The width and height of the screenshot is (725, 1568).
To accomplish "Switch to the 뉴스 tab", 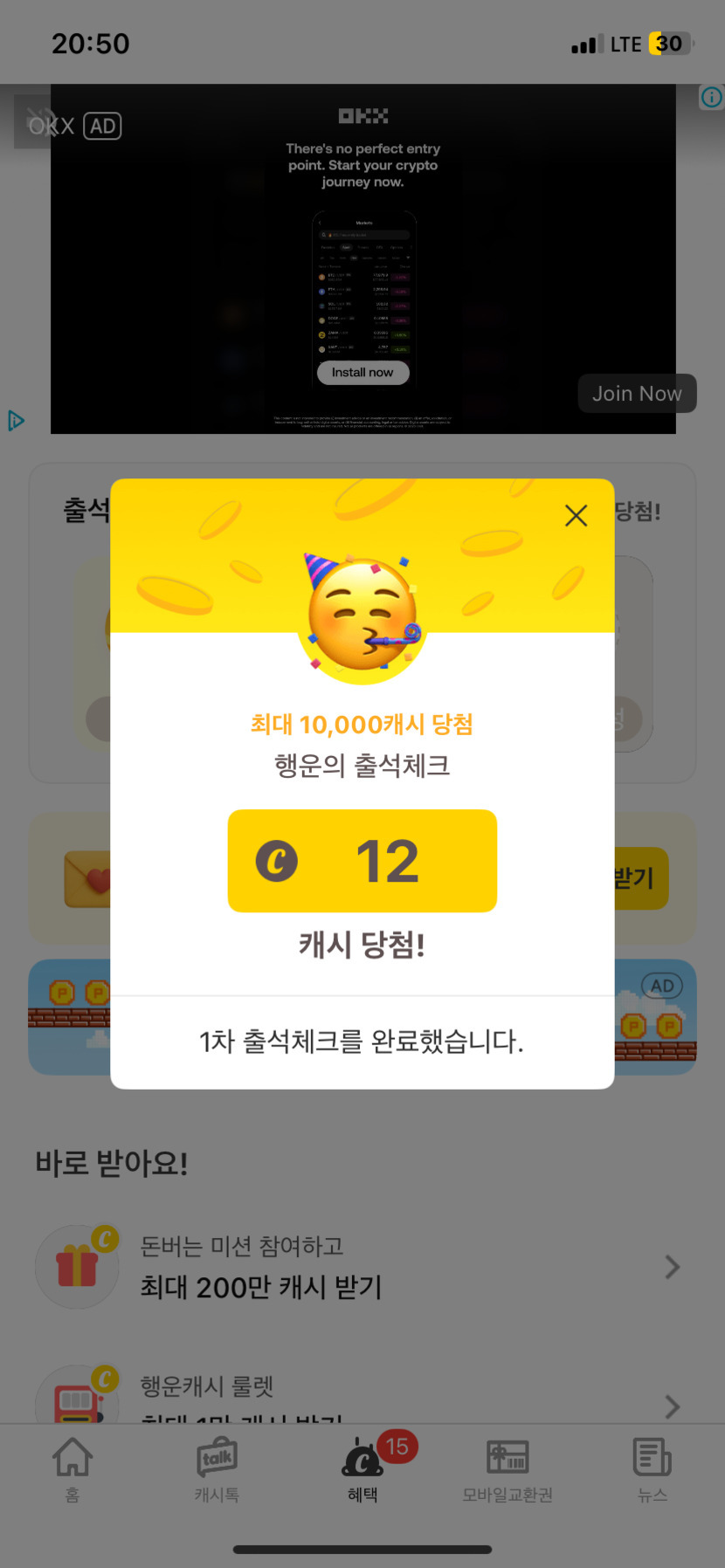I will coord(652,1469).
